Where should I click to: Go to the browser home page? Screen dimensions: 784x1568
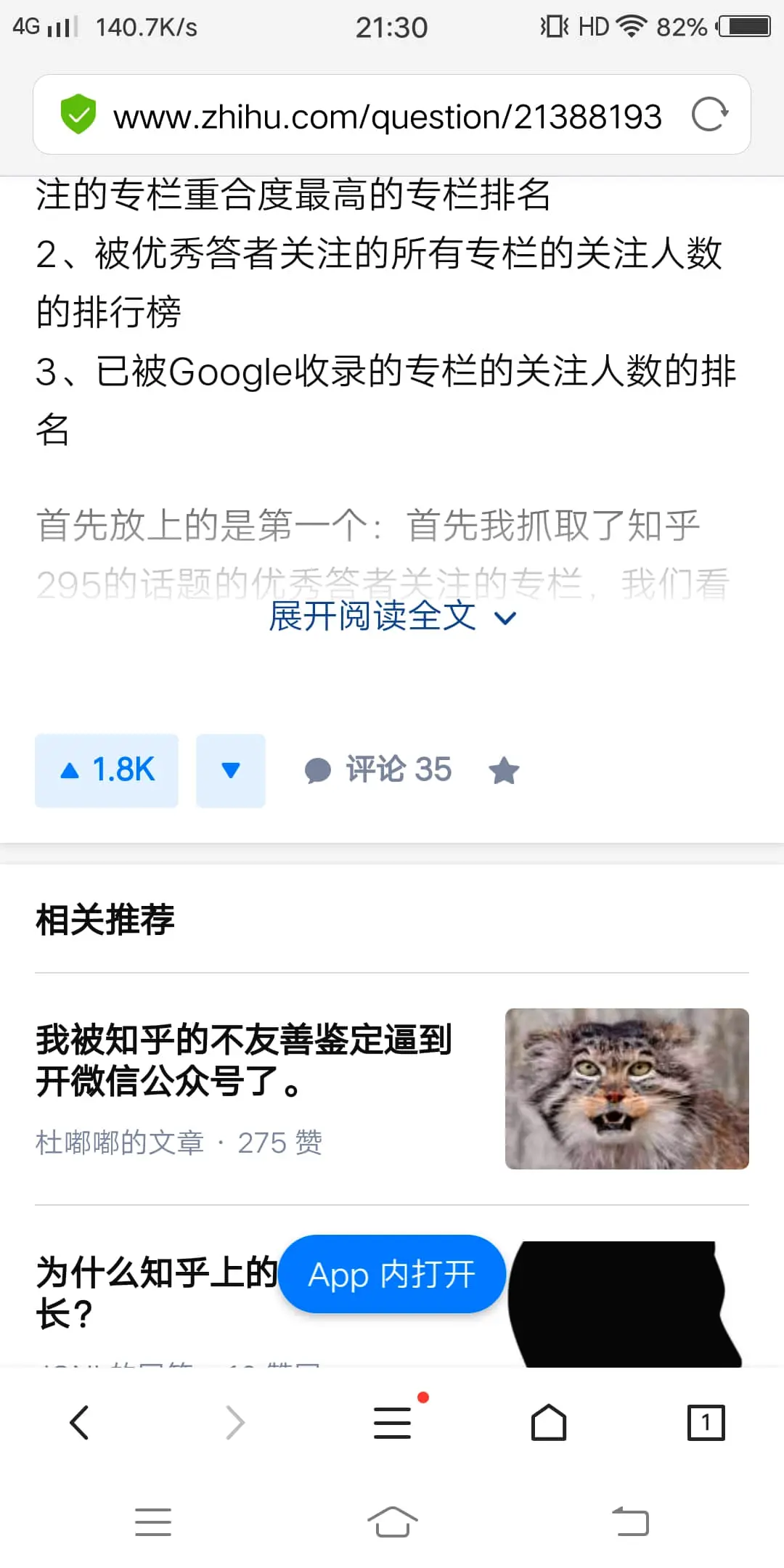pos(549,1422)
